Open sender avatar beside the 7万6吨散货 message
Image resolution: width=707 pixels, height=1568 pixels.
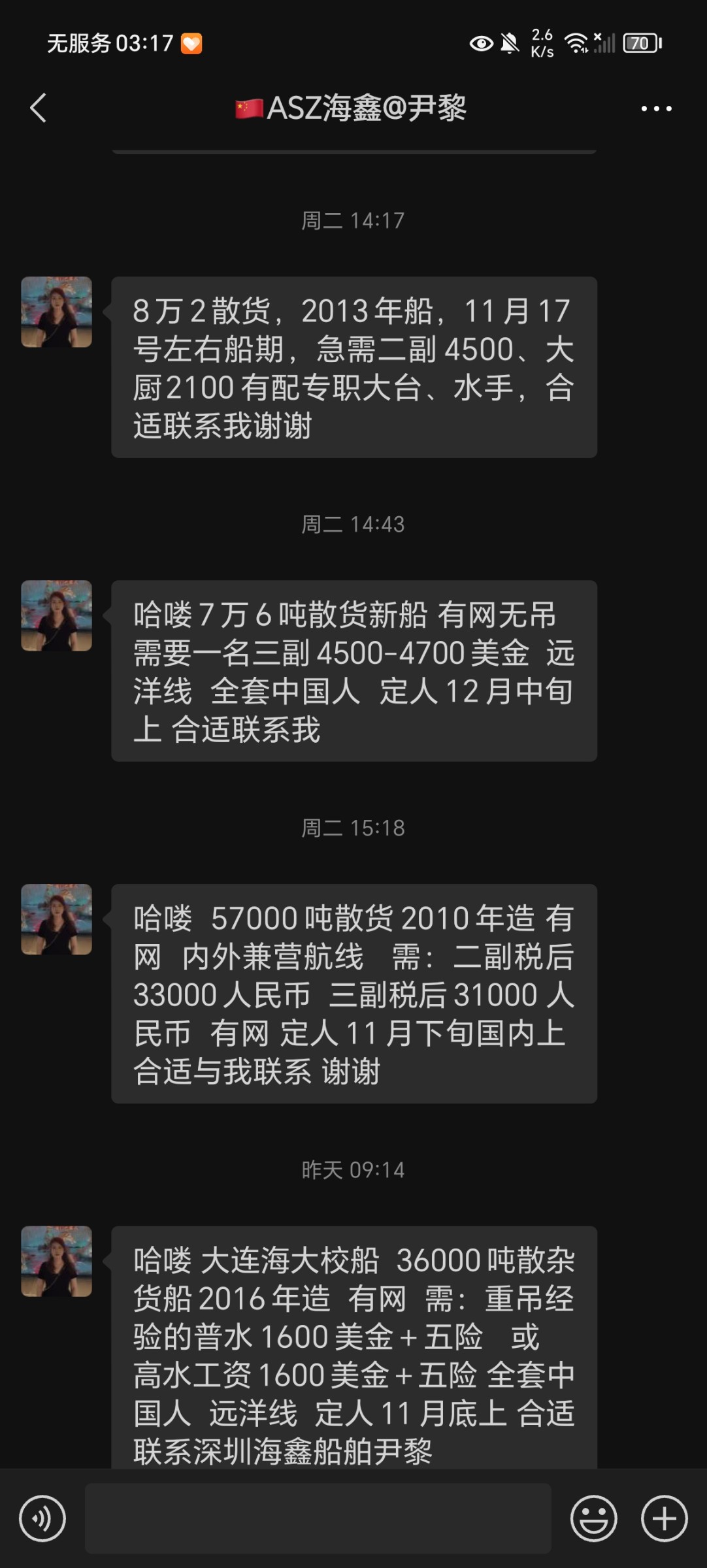57,615
